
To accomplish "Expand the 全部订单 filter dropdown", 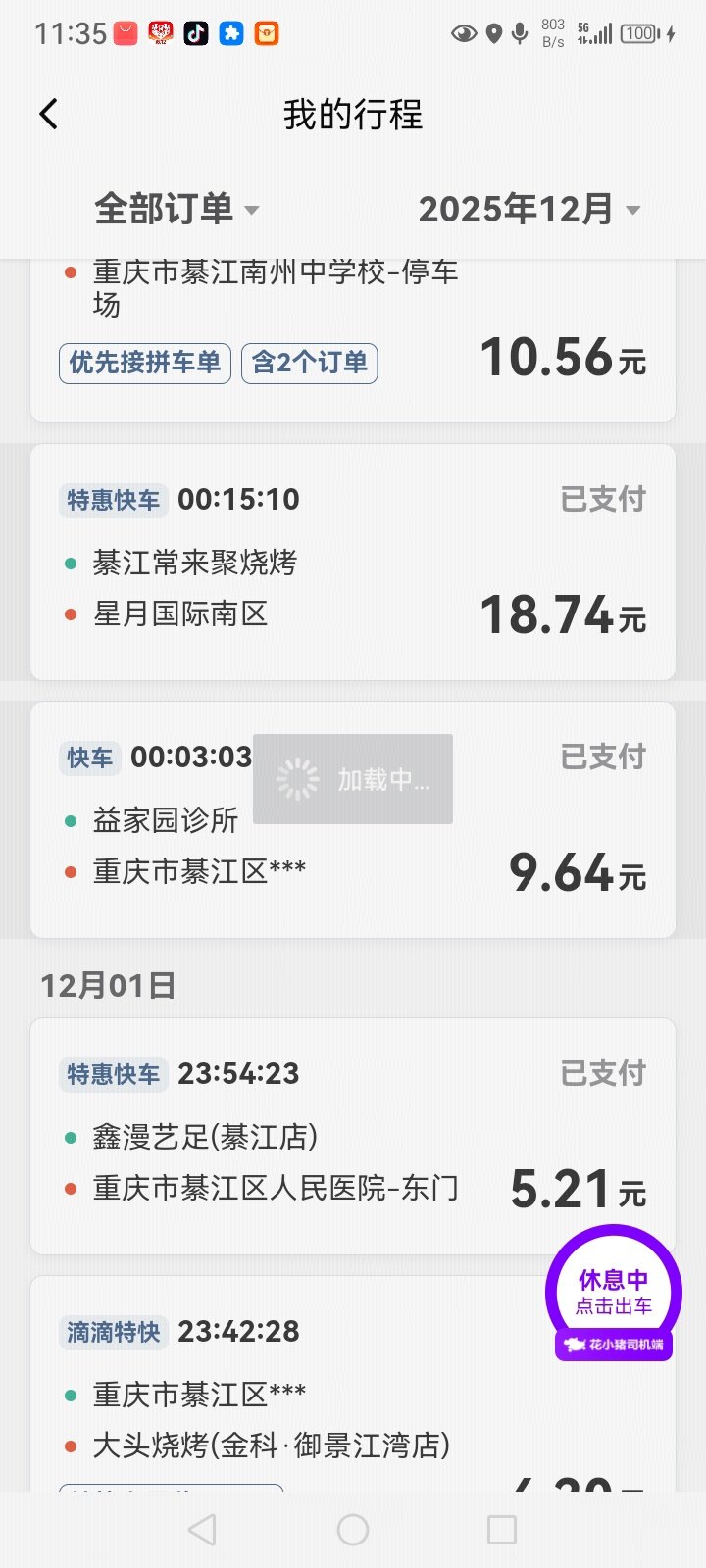I will pyautogui.click(x=176, y=209).
